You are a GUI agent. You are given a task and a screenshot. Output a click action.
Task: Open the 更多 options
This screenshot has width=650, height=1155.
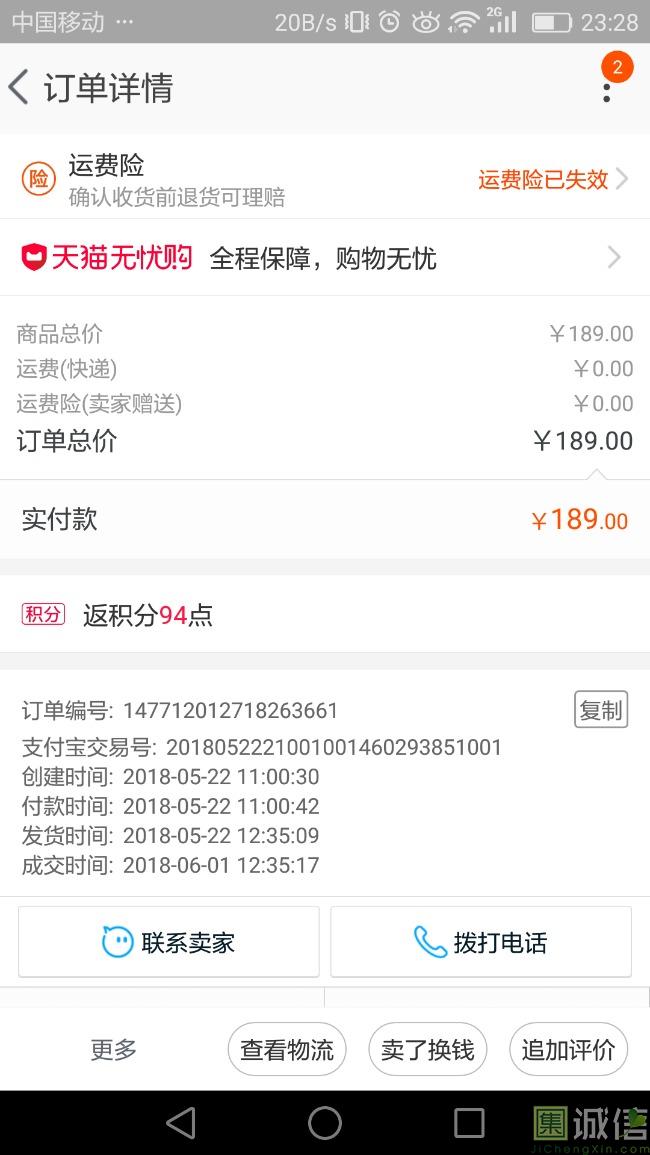click(113, 1049)
